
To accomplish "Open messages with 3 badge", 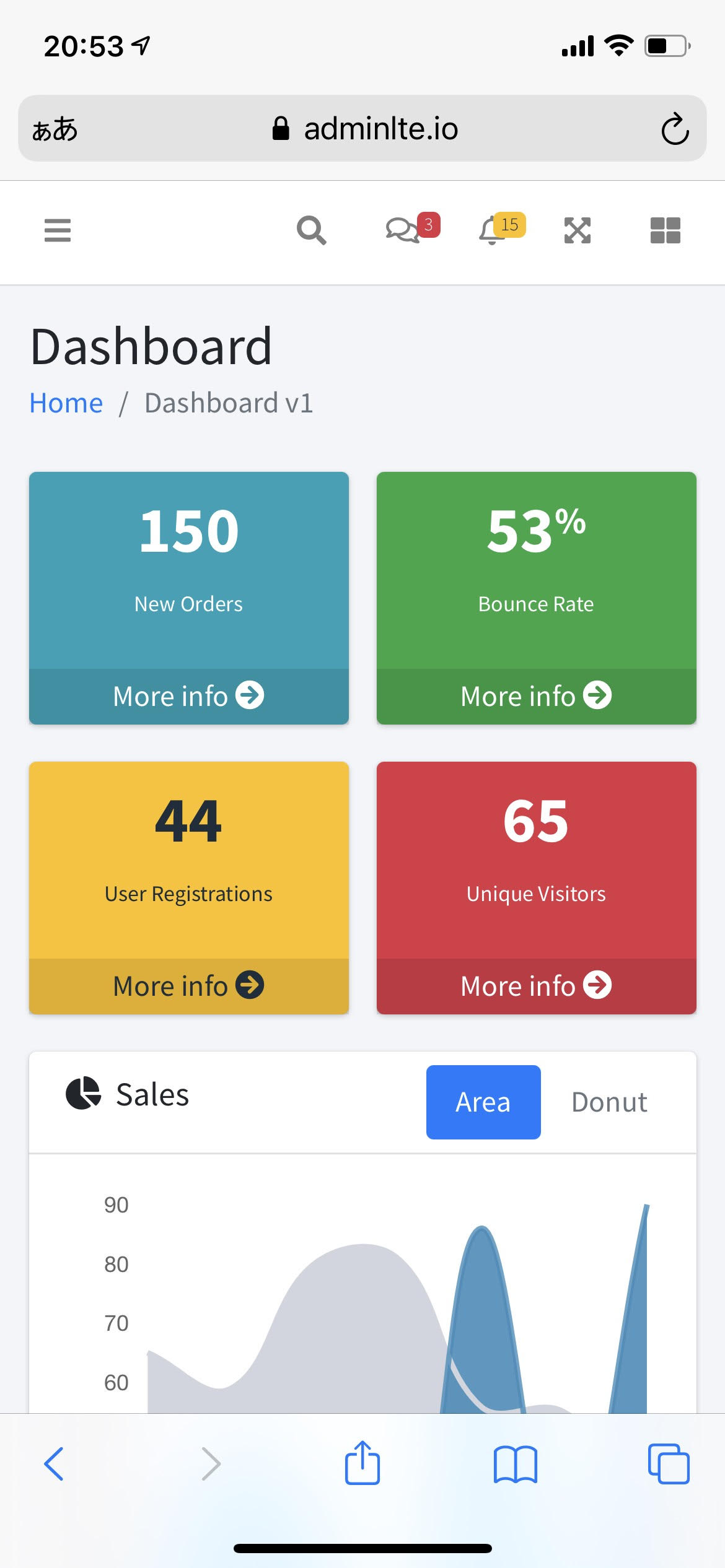I will 412,229.
